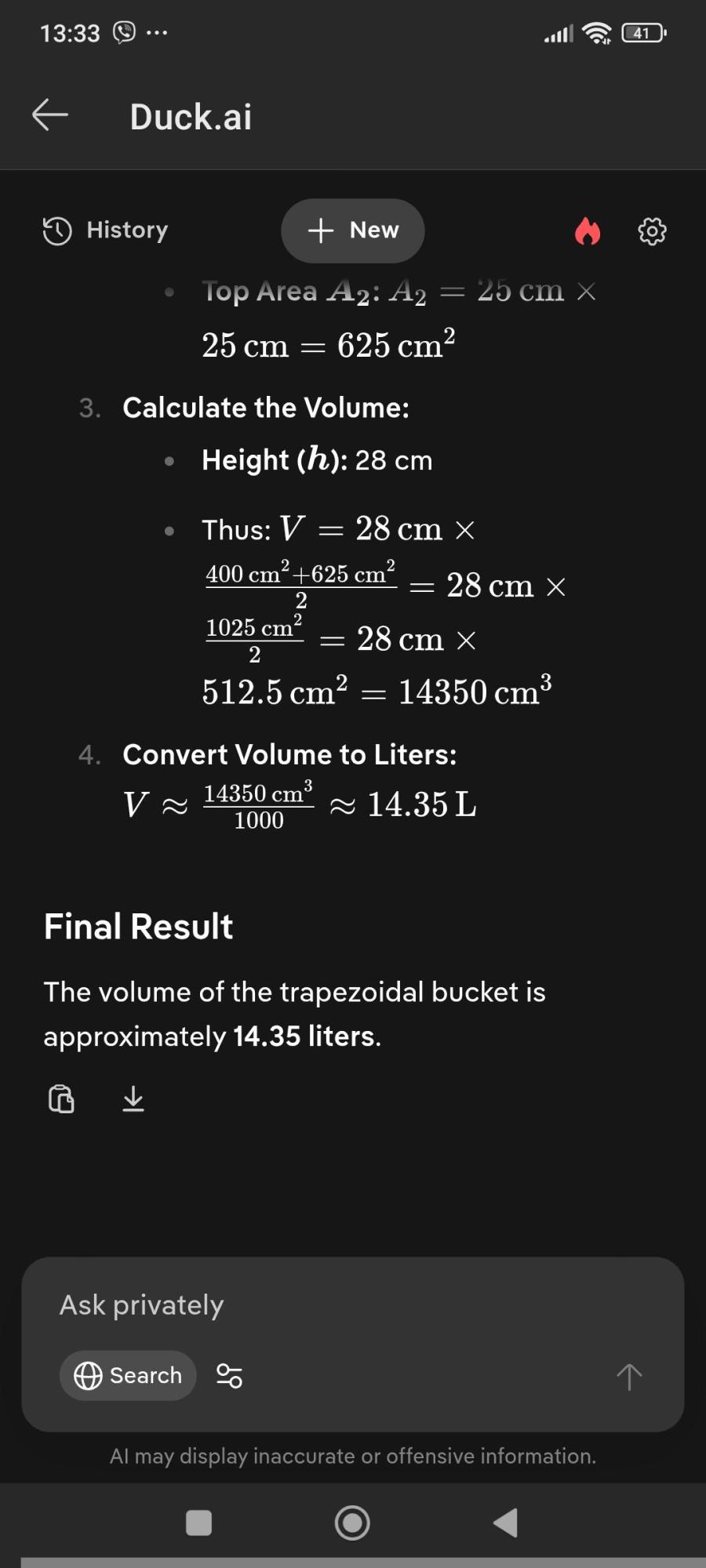
Task: Tap system home button
Action: (x=352, y=1523)
